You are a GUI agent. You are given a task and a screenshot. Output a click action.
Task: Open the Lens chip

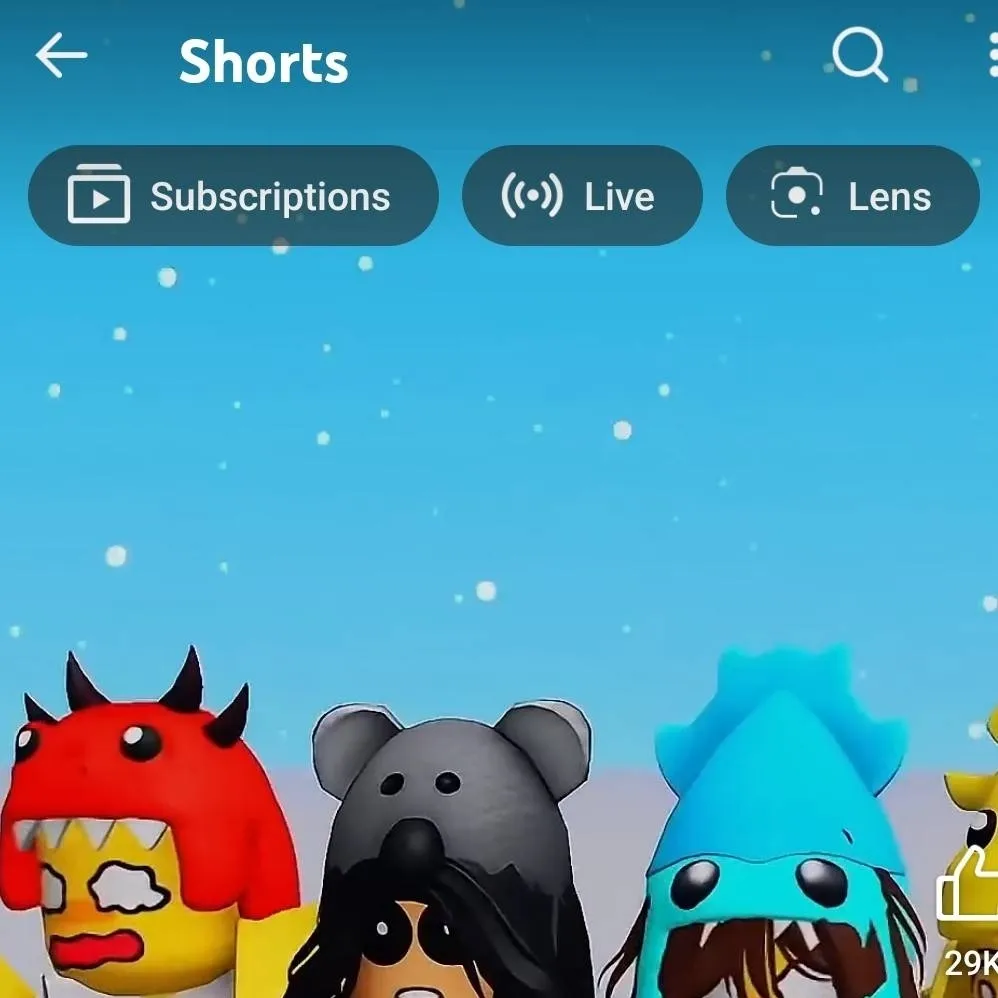[x=851, y=196]
